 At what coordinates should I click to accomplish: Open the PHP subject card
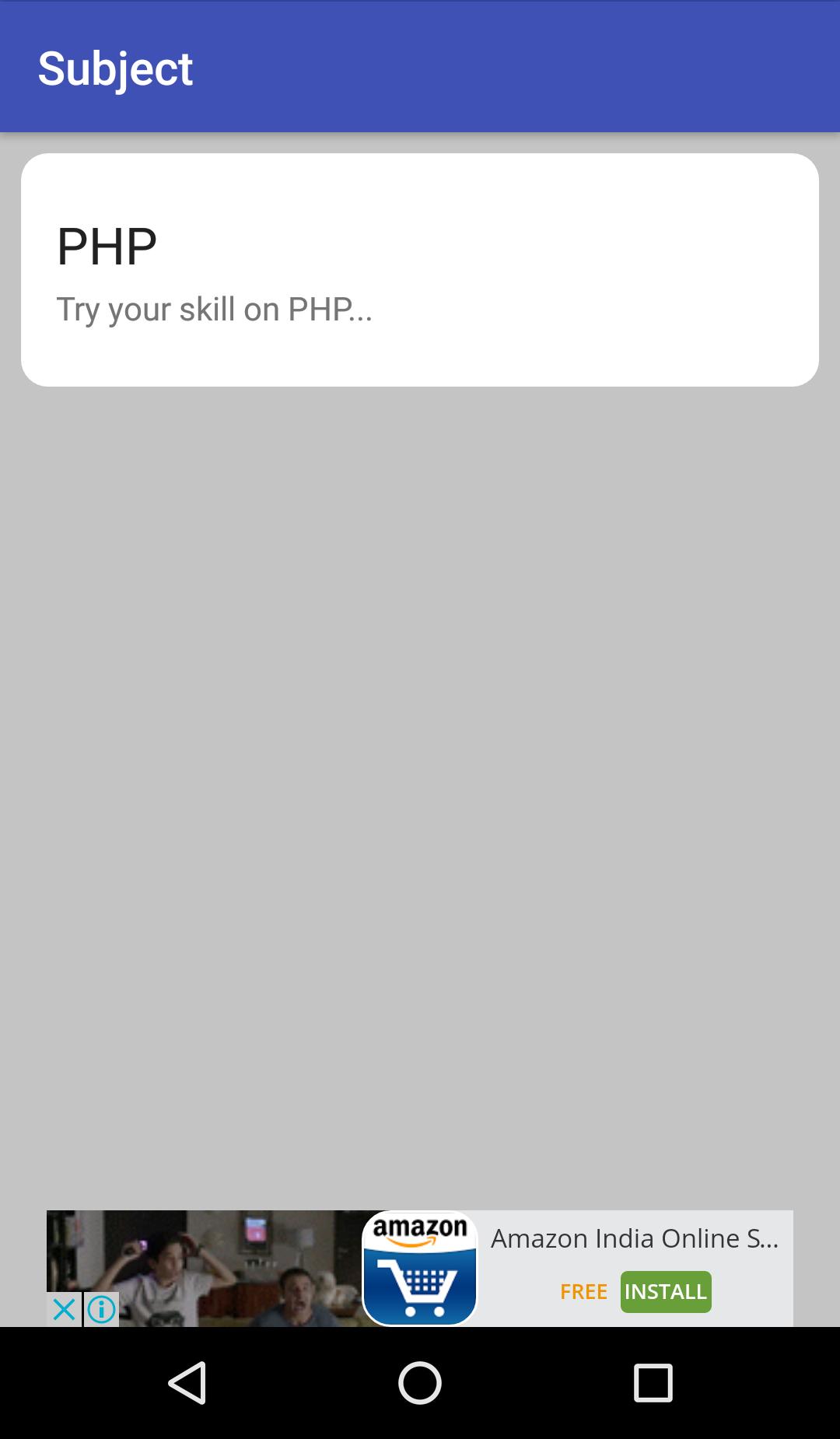tap(420, 269)
